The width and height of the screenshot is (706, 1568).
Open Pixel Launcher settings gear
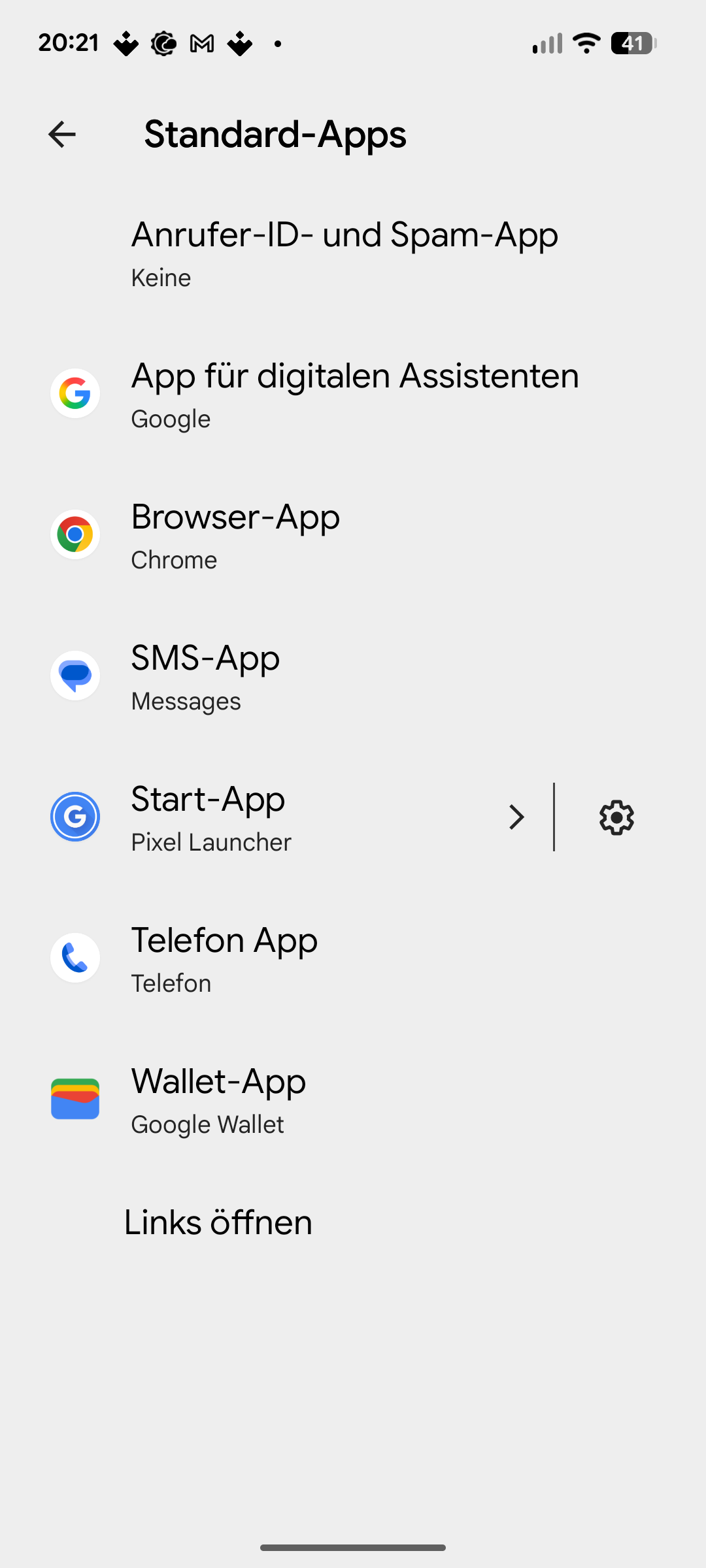(x=616, y=817)
